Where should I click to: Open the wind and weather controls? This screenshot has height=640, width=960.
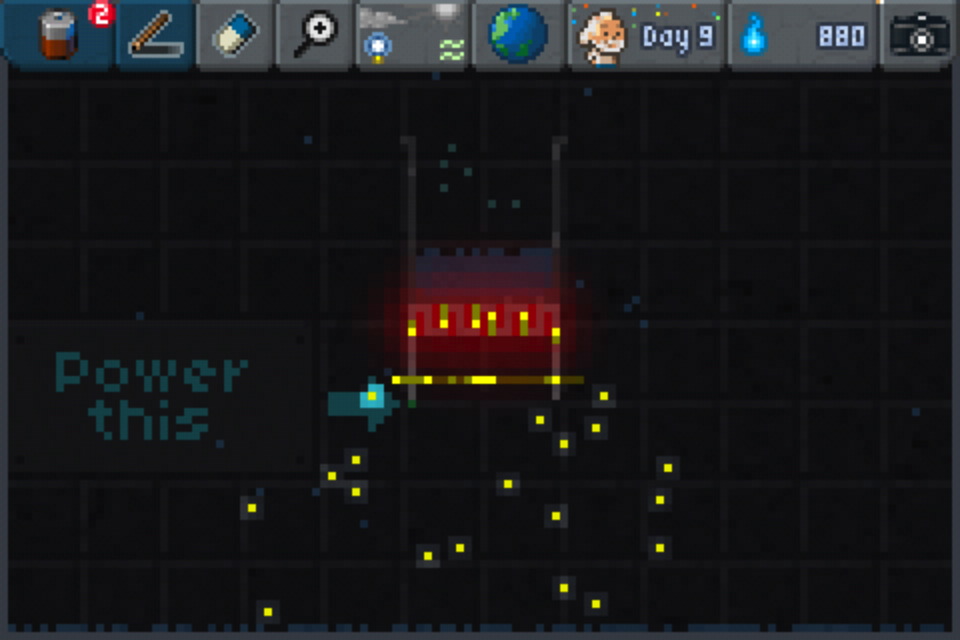click(413, 34)
